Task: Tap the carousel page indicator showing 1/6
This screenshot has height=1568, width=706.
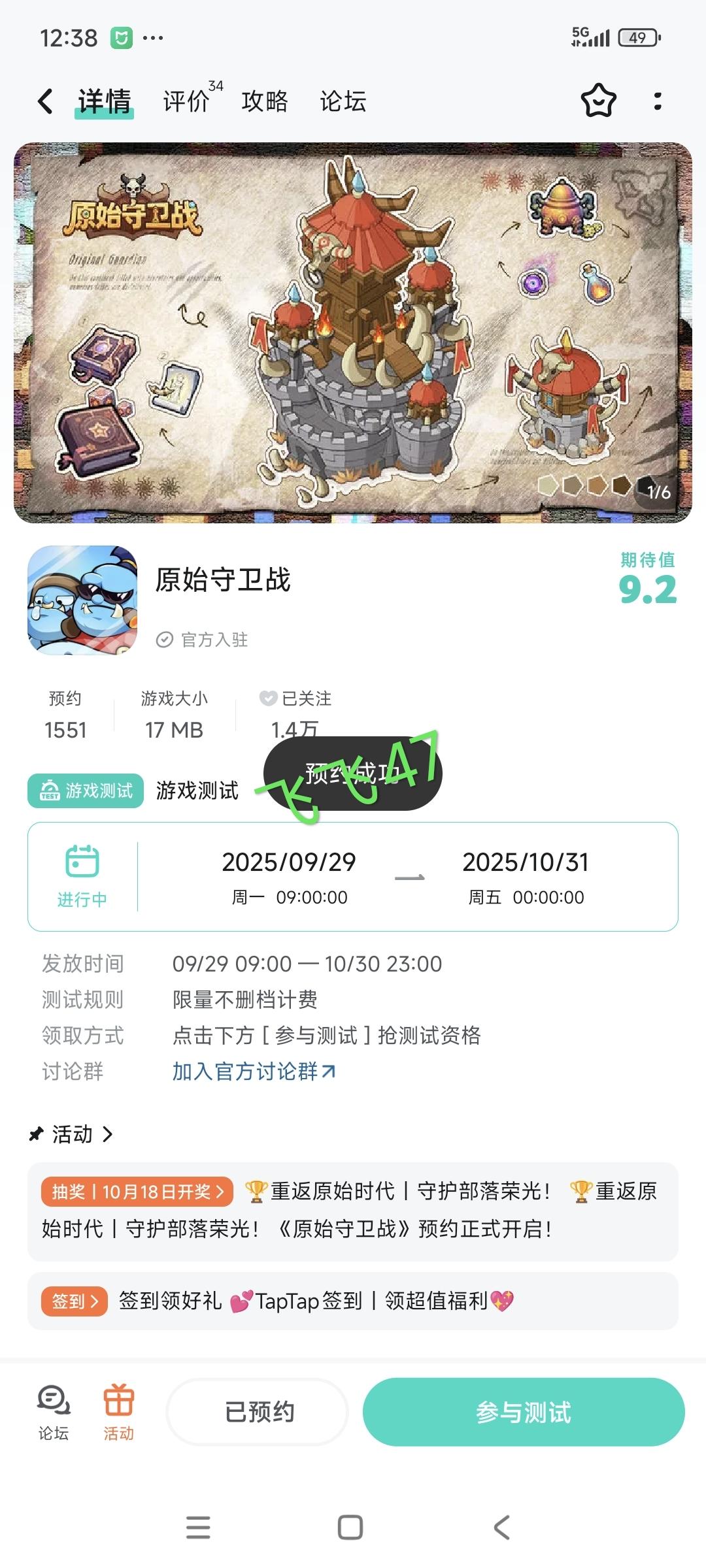Action: 660,494
